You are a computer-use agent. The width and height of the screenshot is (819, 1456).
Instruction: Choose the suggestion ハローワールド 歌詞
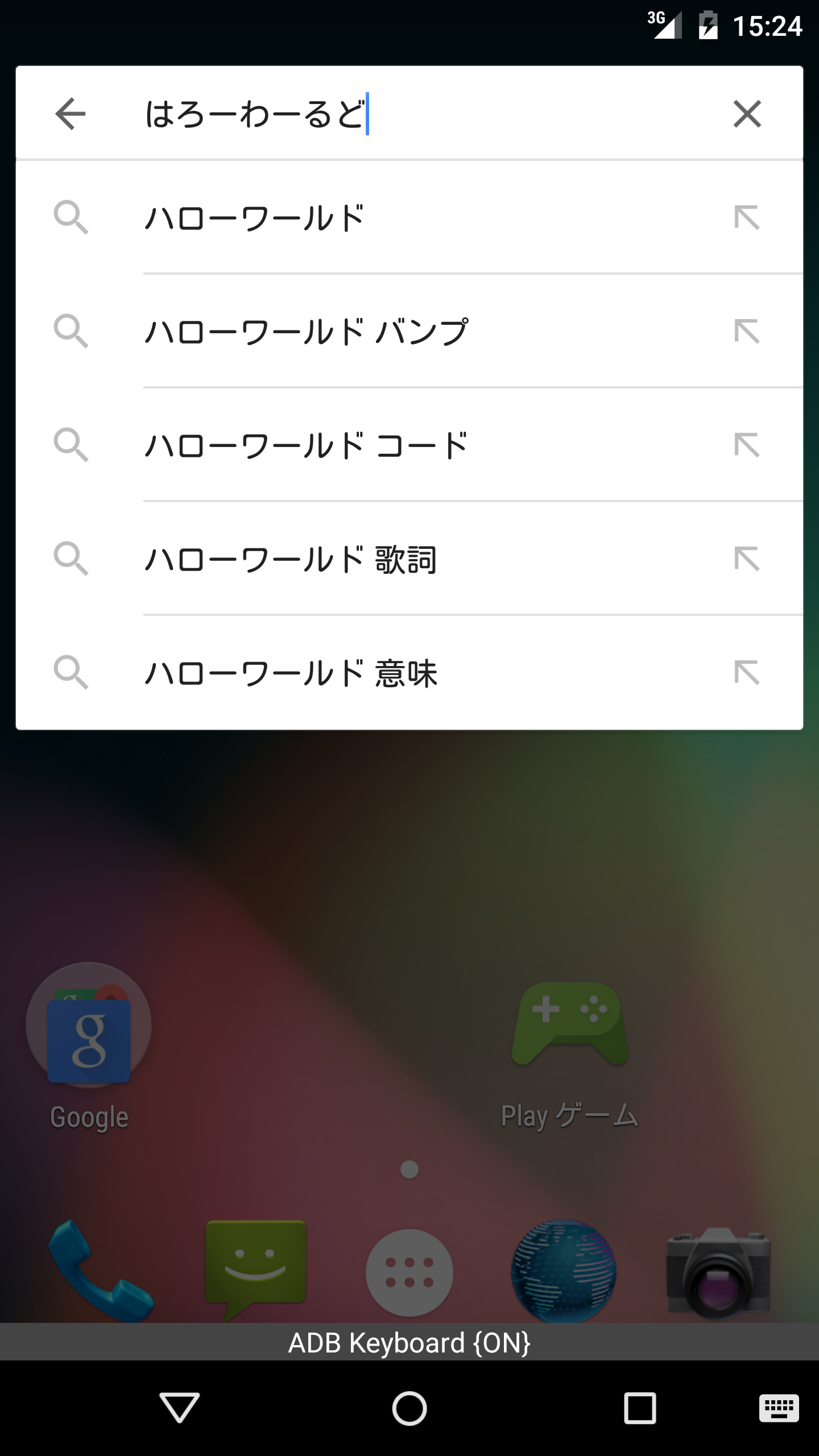(x=409, y=559)
